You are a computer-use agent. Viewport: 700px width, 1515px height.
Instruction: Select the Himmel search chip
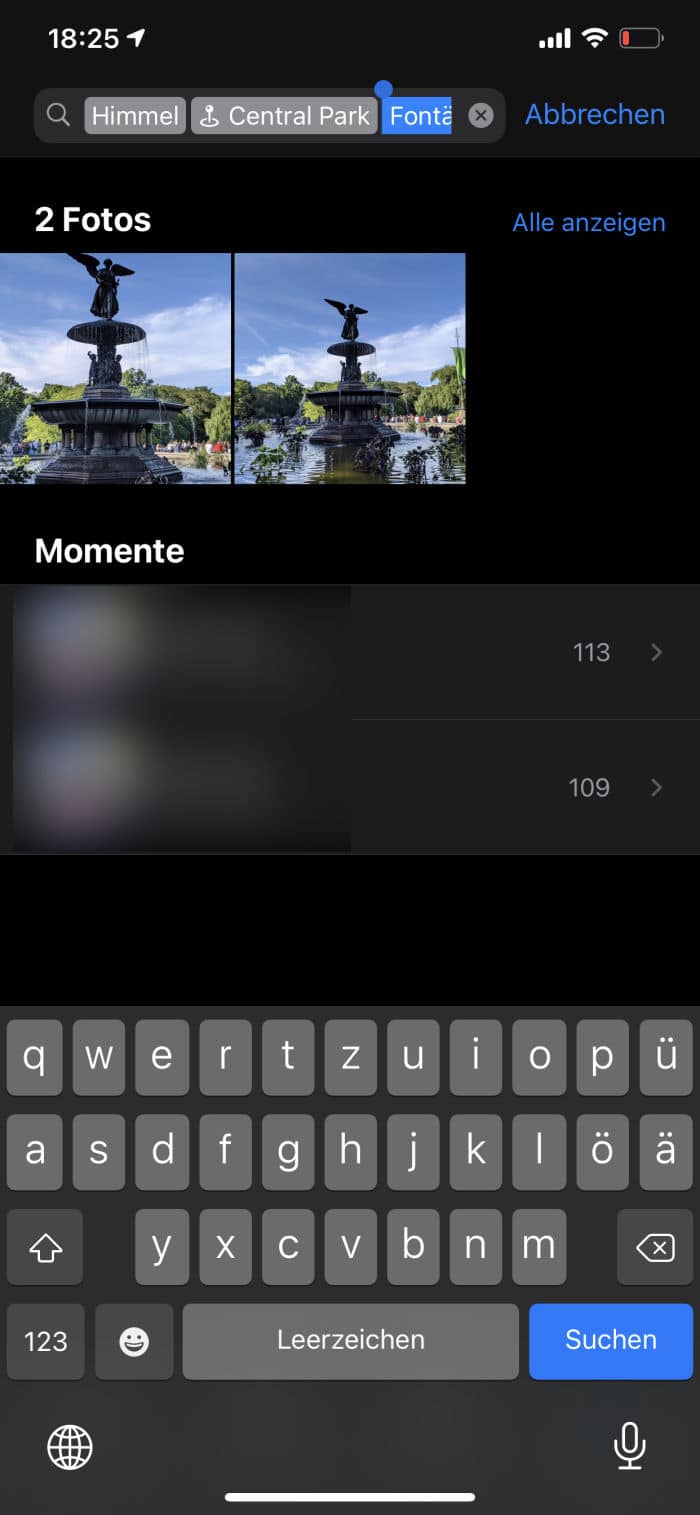pyautogui.click(x=135, y=116)
